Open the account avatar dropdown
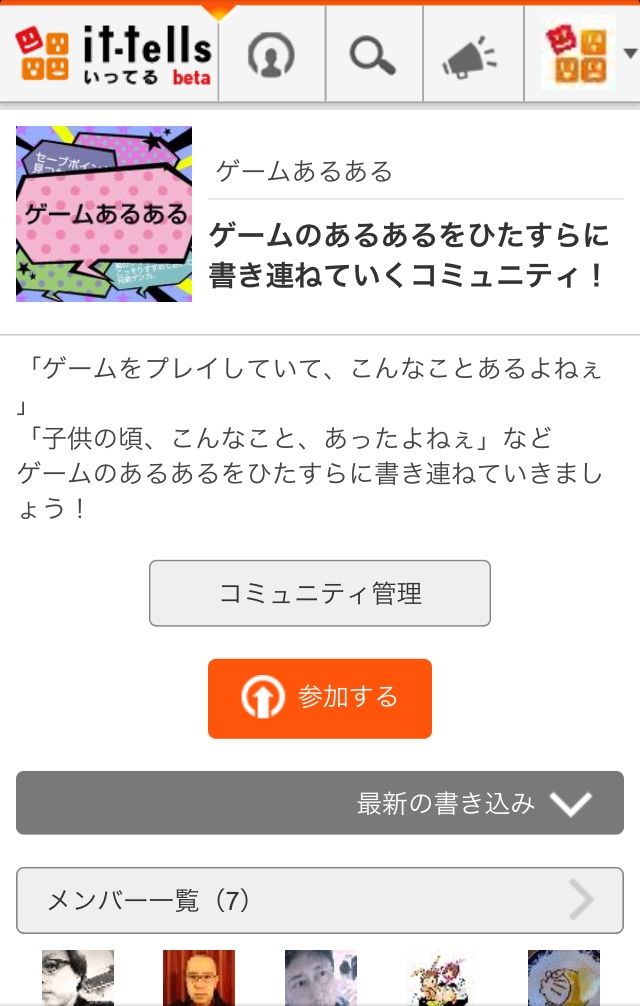Viewport: 640px width, 1006px height. 585,55
